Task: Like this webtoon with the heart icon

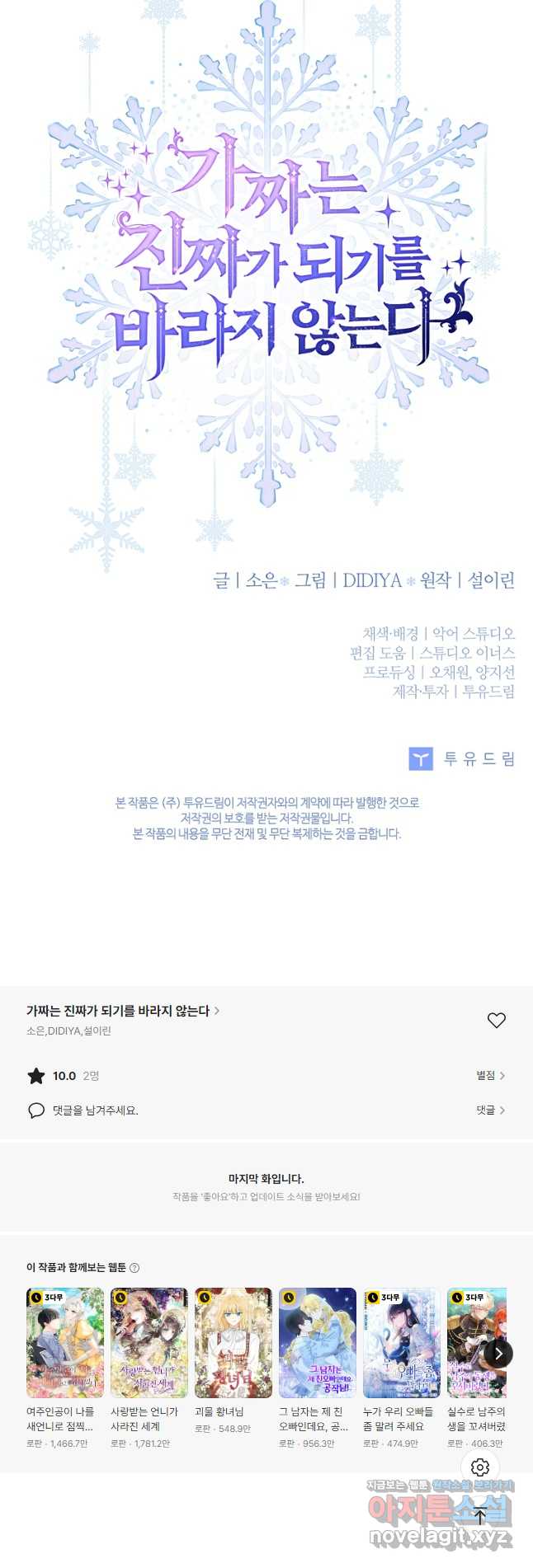Action: point(496,1021)
